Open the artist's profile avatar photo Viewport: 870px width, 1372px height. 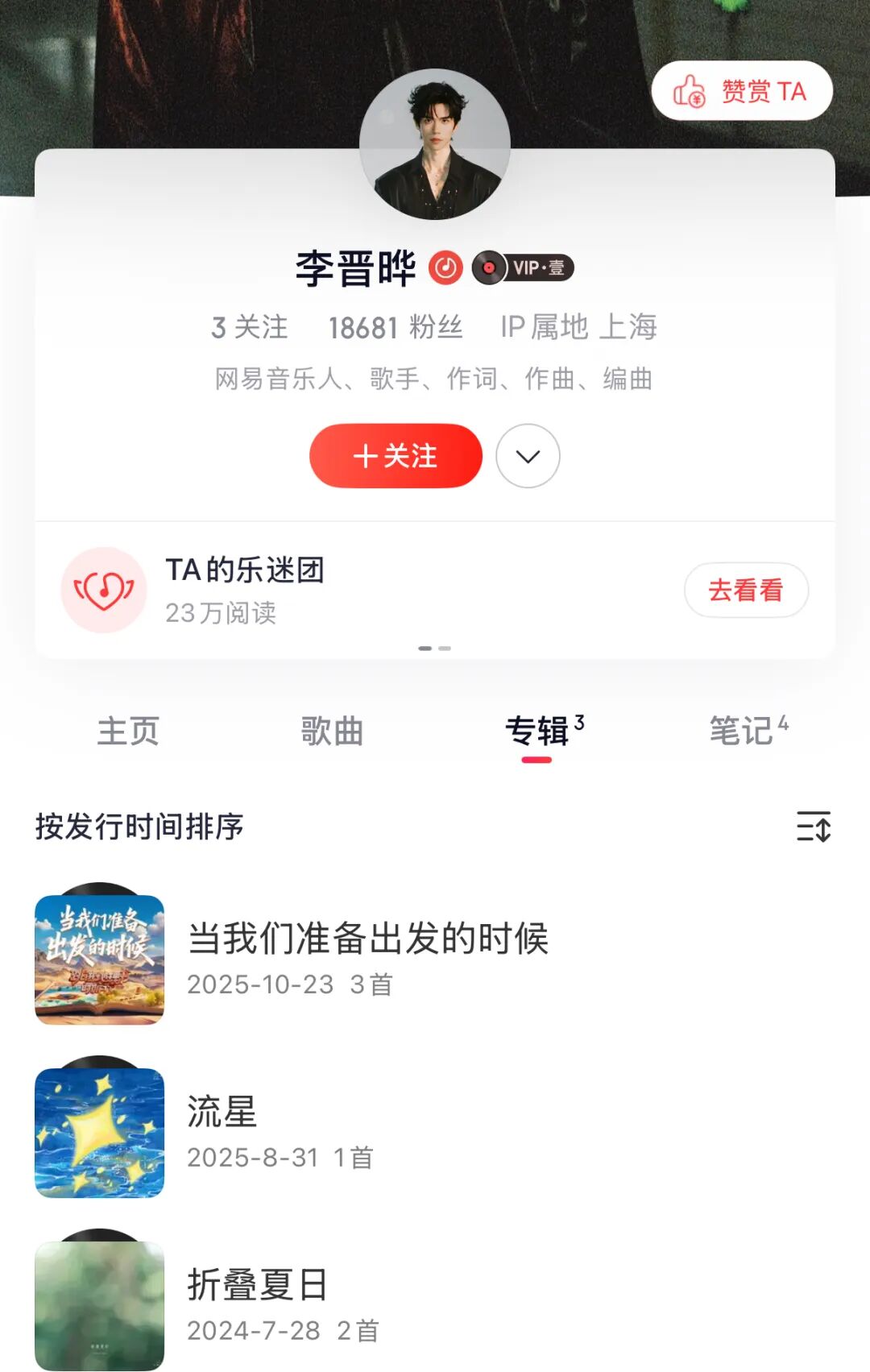coord(435,143)
